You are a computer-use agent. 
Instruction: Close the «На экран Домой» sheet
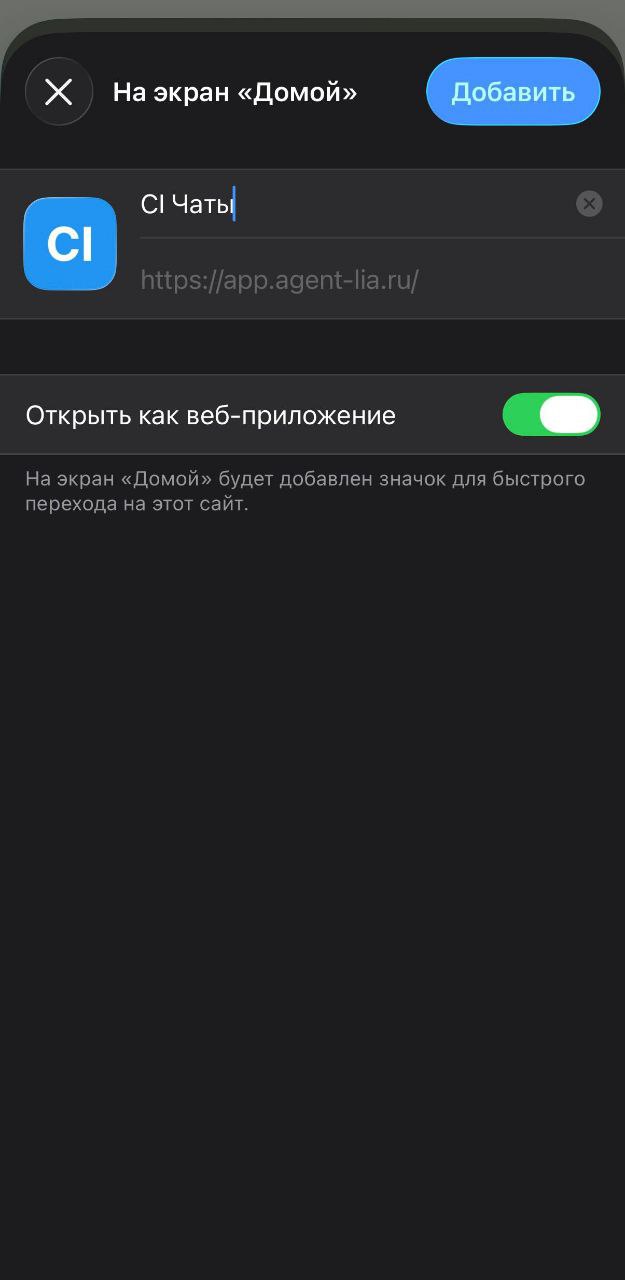pos(59,92)
